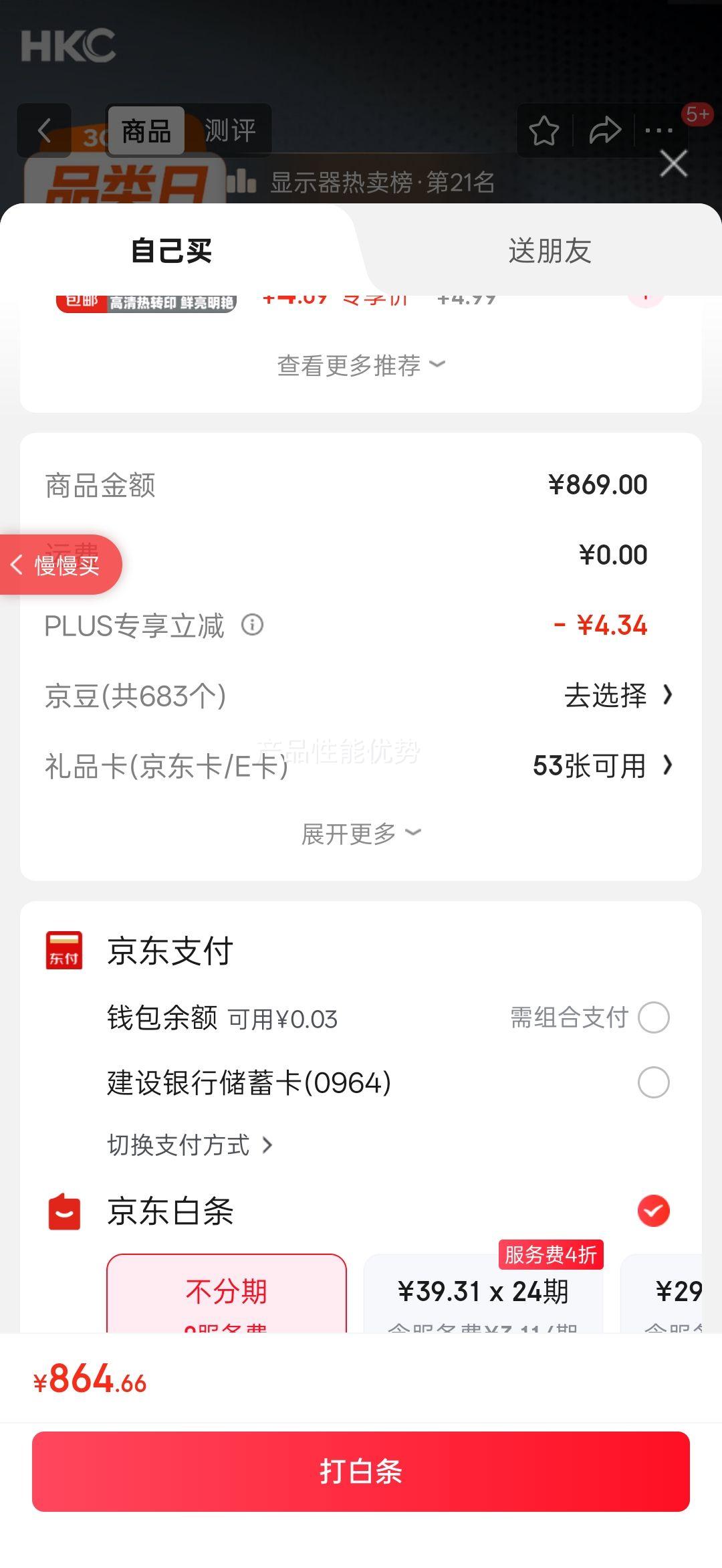Expand 展开更多 price details

(x=361, y=834)
